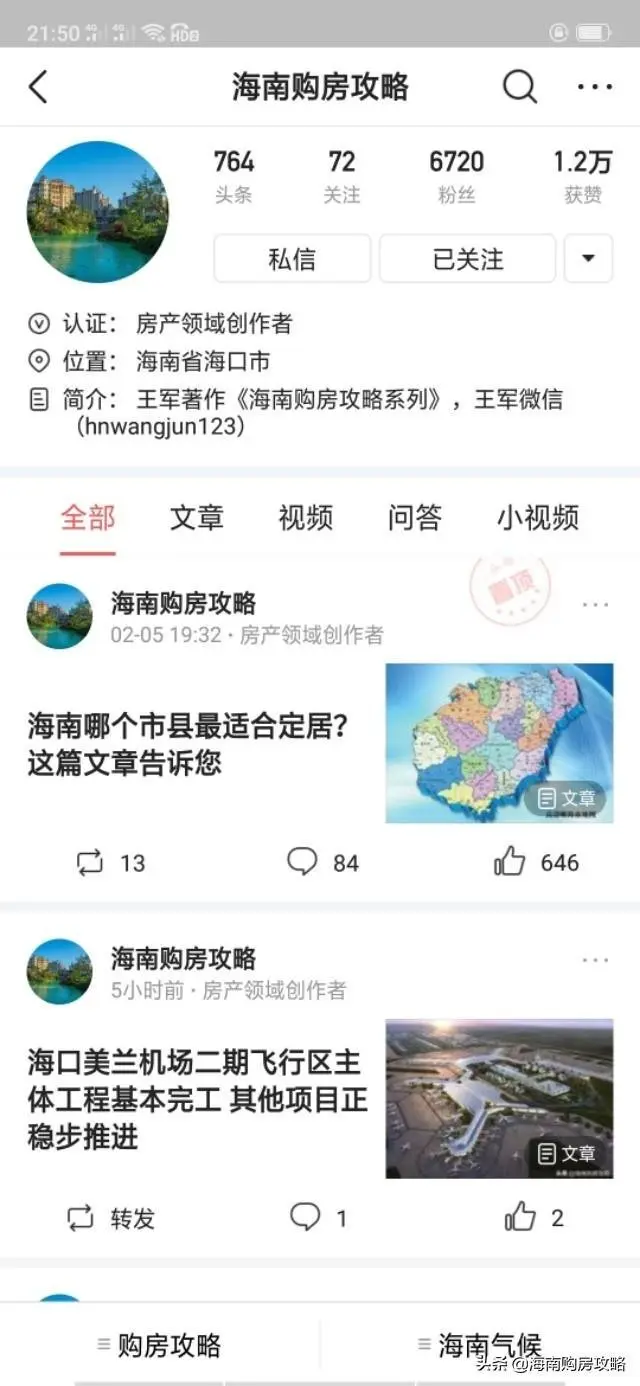Open the 6720 粉丝 followers list
Viewport: 640px width, 1386px height.
point(456,175)
